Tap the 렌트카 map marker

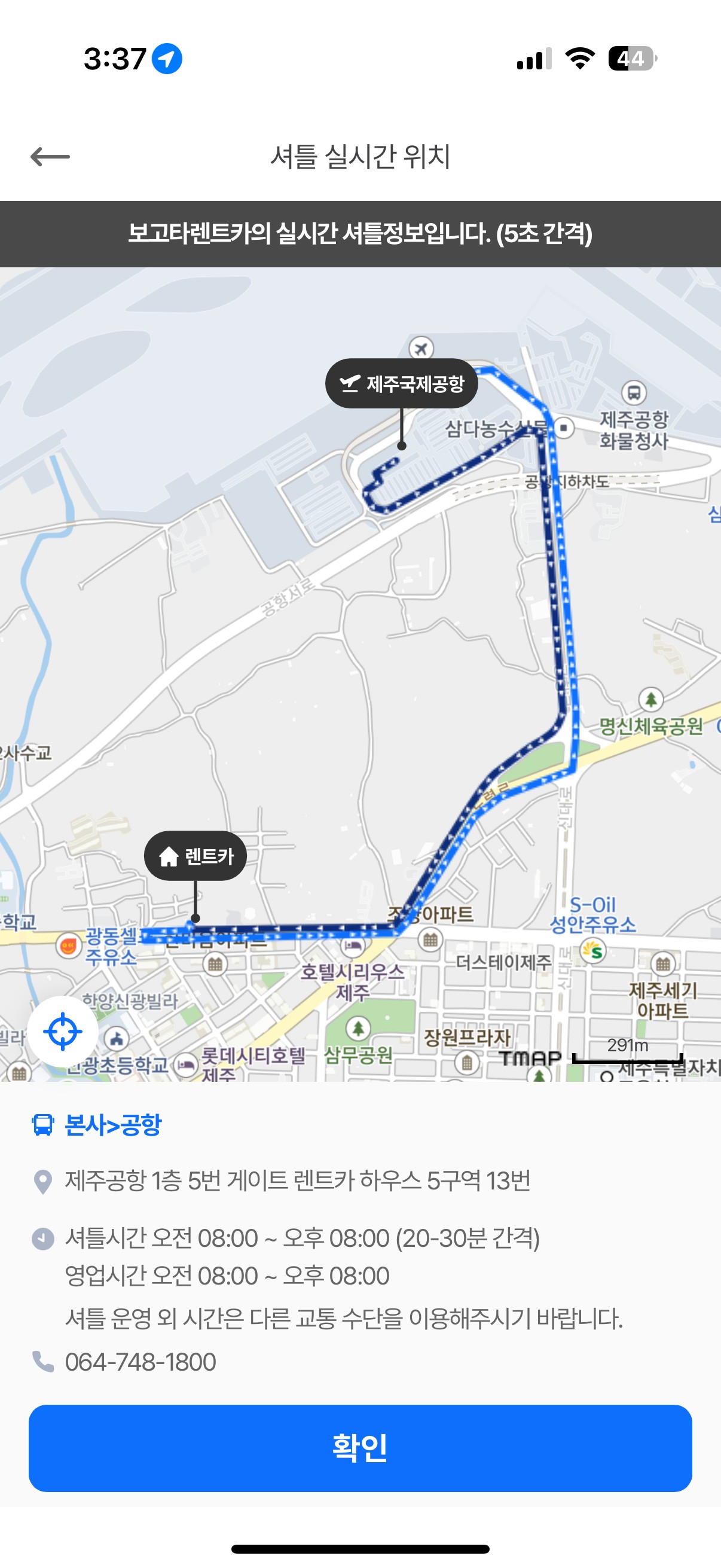coord(195,856)
